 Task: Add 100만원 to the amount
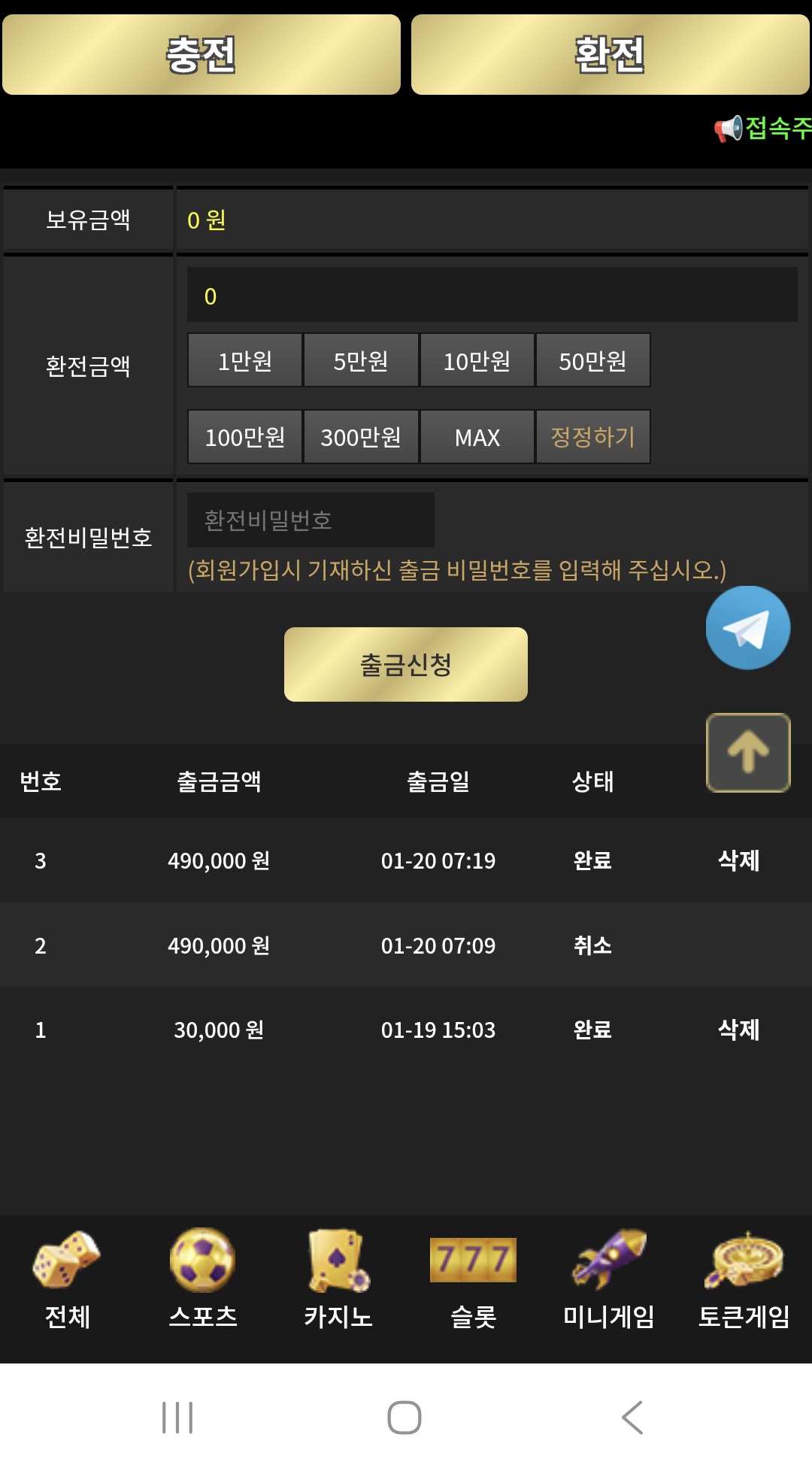(x=245, y=437)
